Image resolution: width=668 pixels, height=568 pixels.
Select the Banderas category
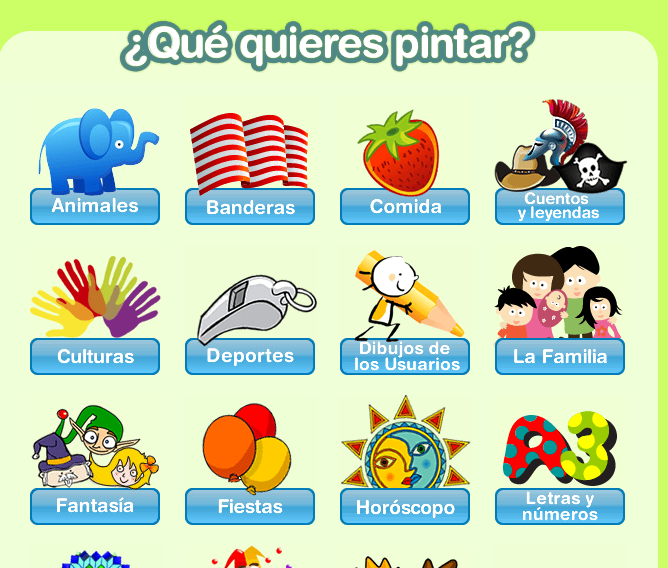pyautogui.click(x=250, y=207)
